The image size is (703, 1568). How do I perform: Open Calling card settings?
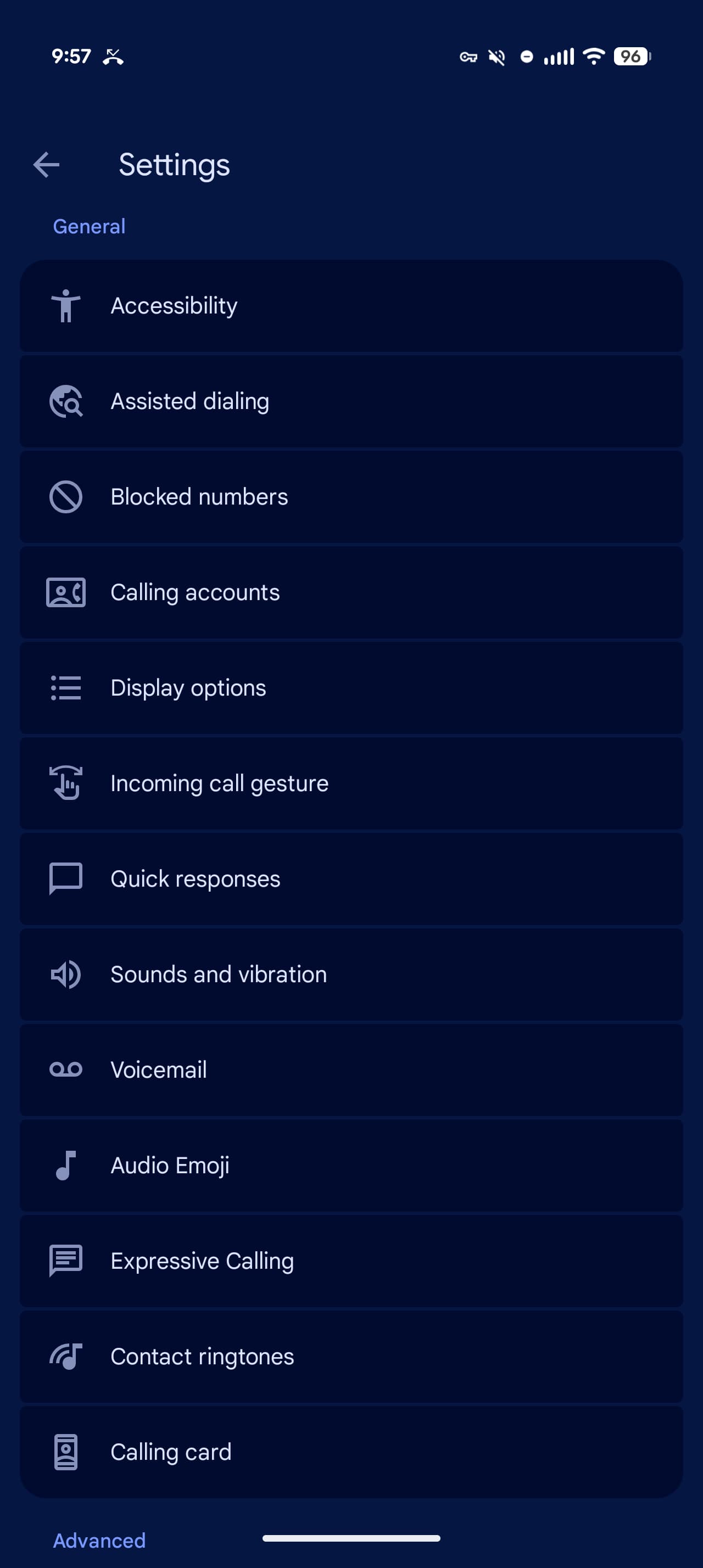[350, 1452]
